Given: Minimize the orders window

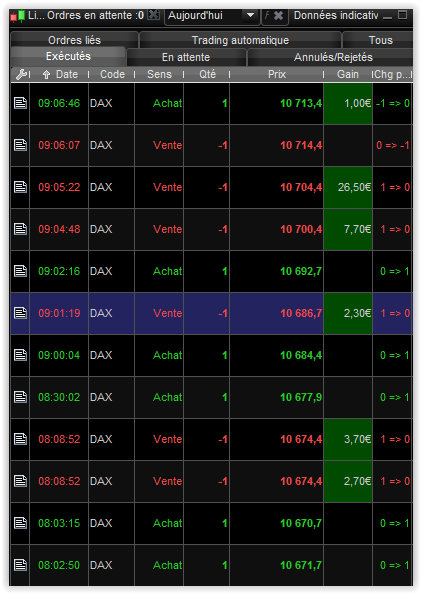Looking at the screenshot, I should click(387, 16).
